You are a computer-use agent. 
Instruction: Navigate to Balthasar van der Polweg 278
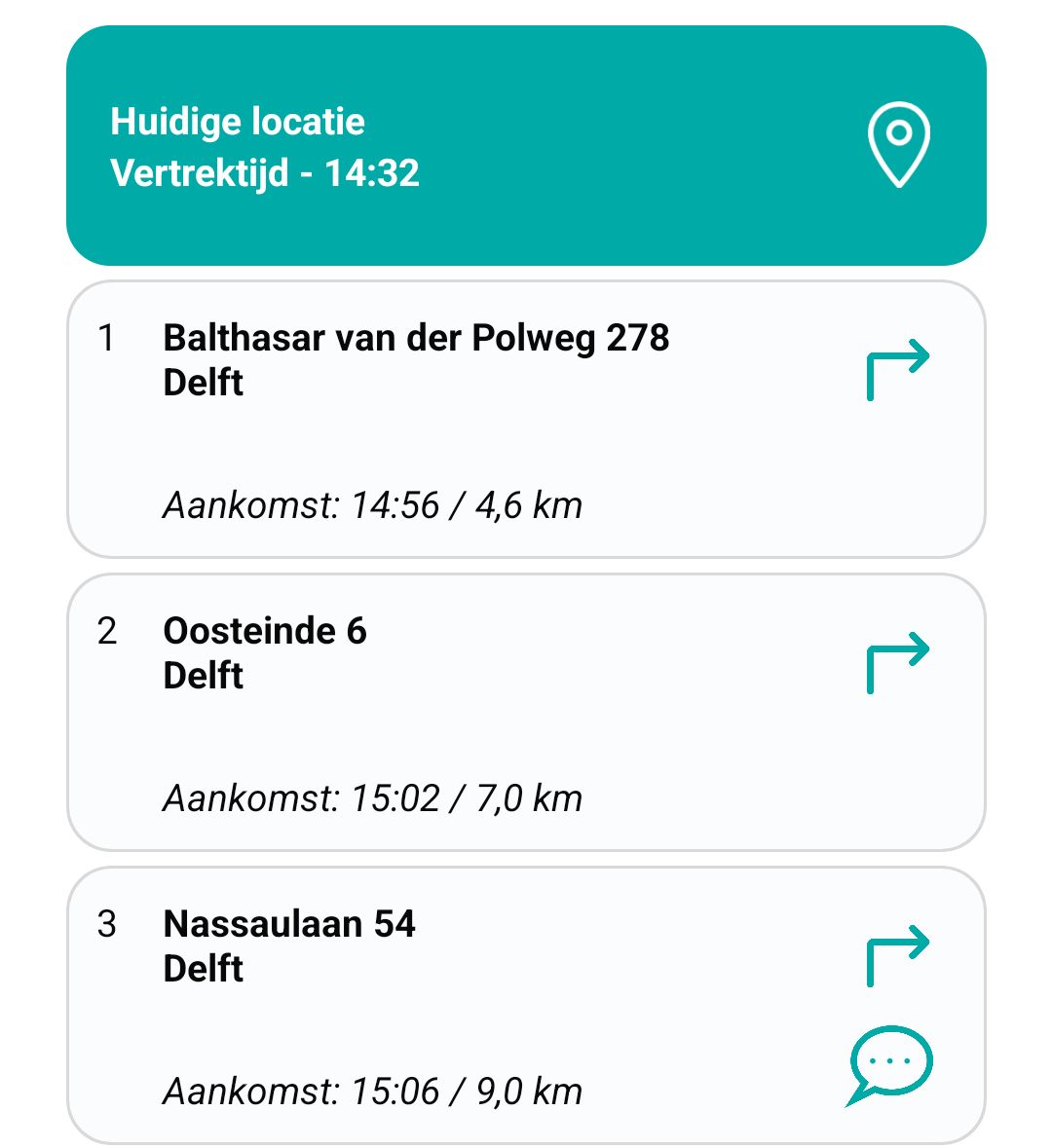click(x=898, y=369)
